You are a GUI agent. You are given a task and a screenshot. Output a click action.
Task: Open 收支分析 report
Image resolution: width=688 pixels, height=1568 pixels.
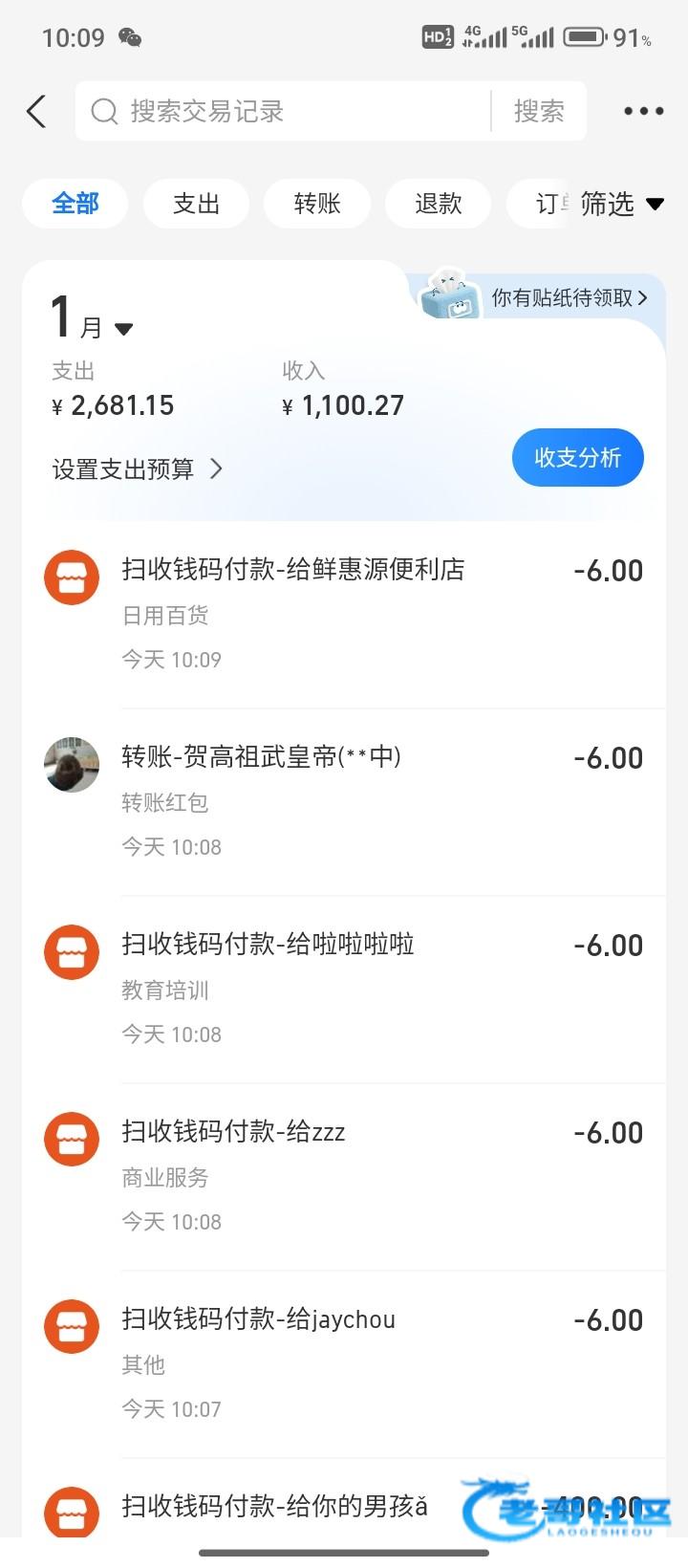[x=577, y=458]
